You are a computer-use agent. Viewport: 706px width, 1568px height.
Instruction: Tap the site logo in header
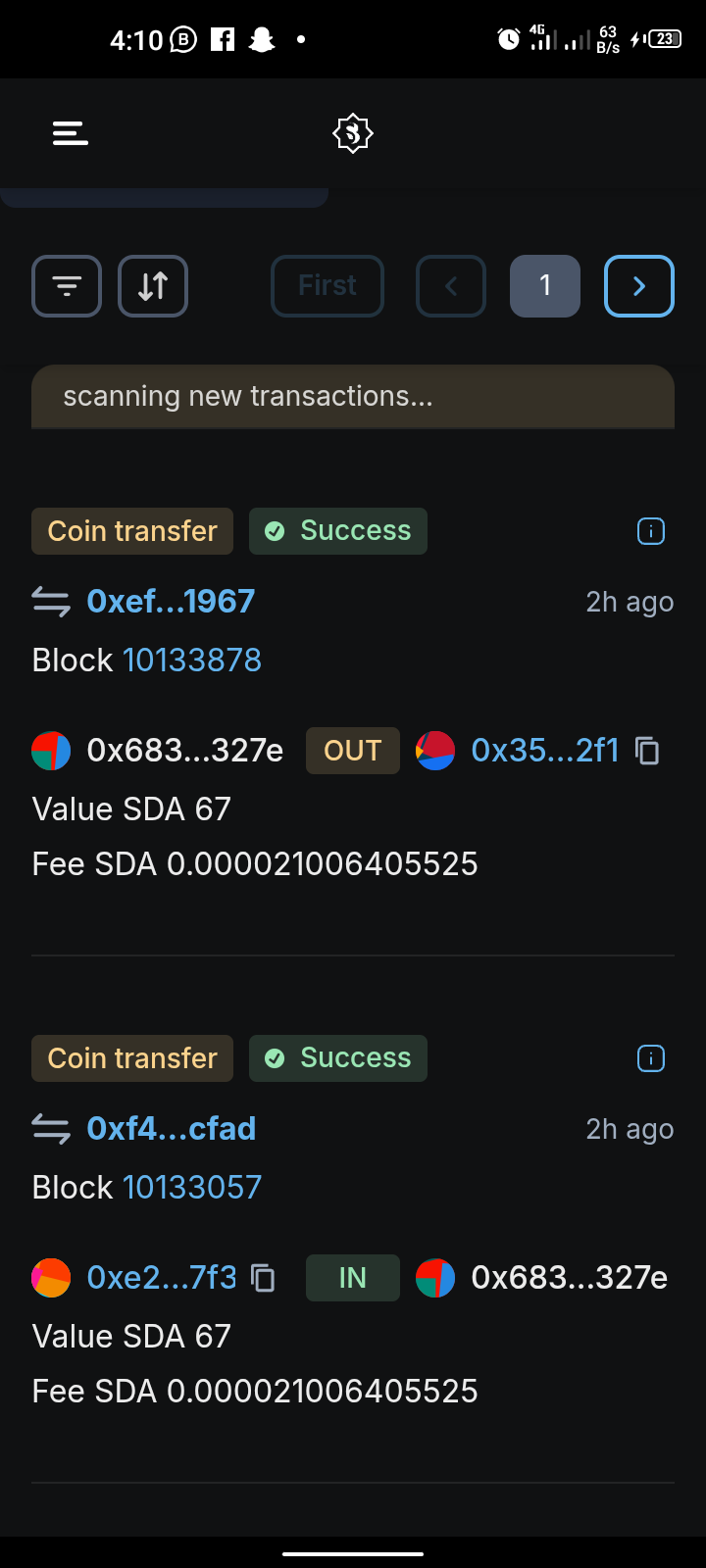(353, 133)
